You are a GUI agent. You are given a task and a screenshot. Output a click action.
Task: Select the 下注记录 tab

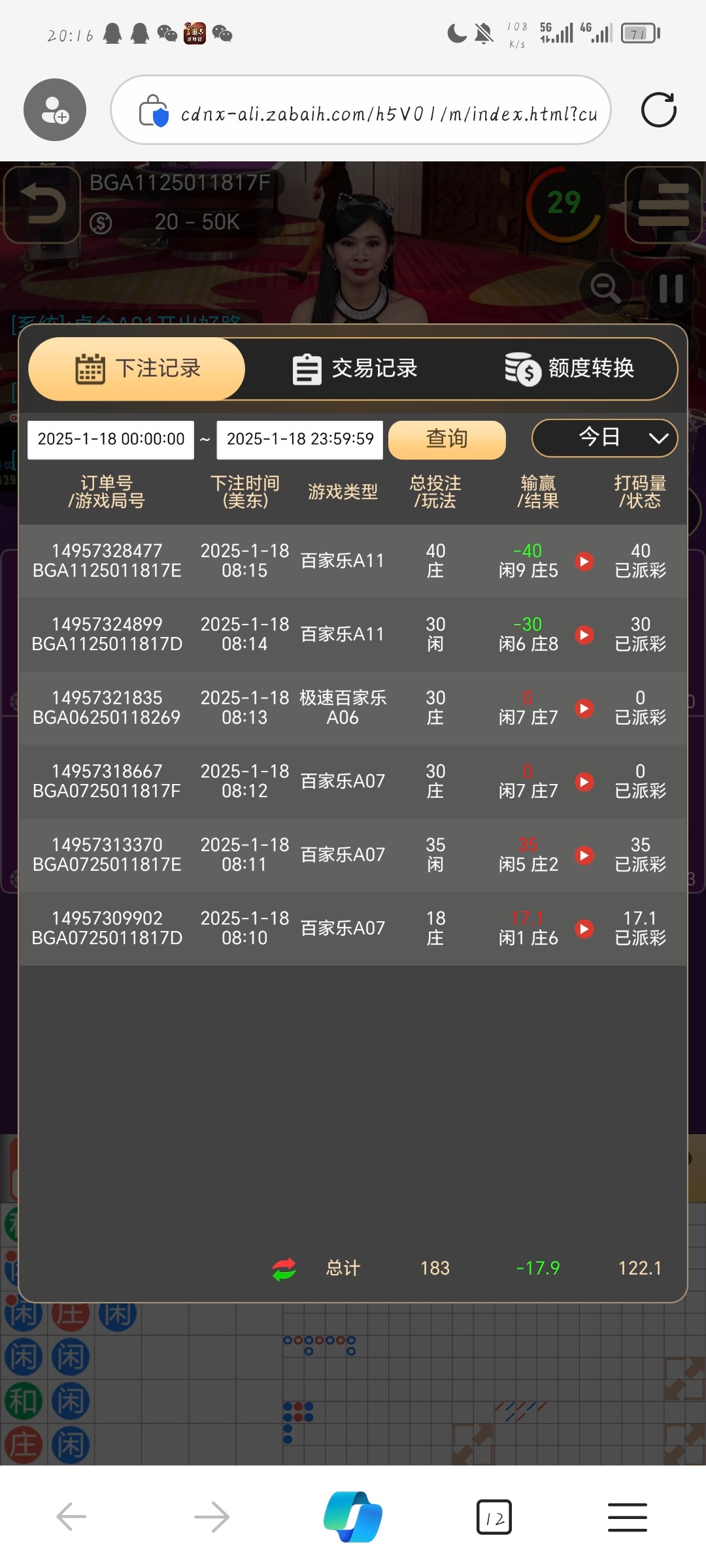click(137, 368)
